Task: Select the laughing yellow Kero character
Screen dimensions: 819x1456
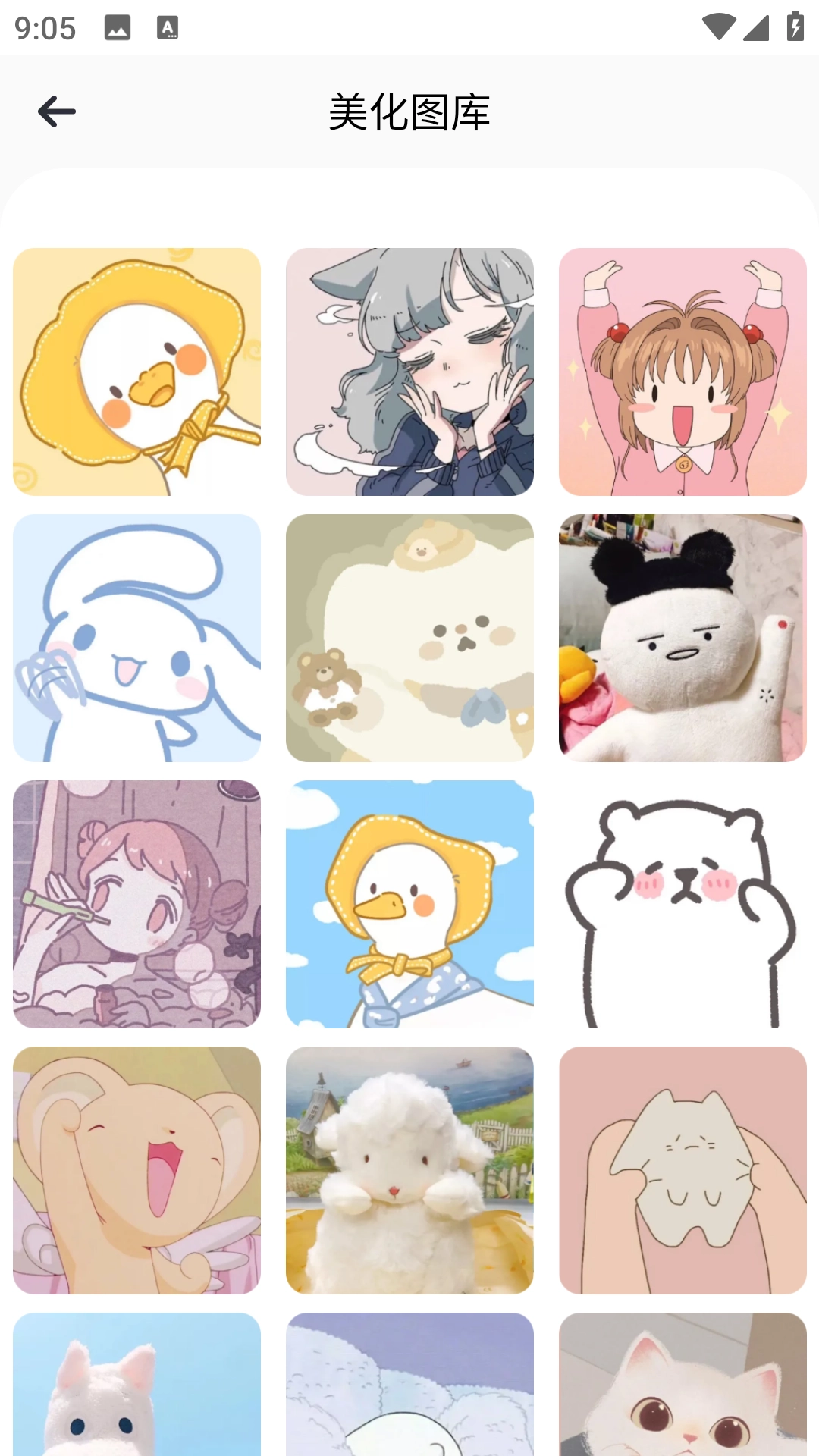Action: tap(136, 1170)
